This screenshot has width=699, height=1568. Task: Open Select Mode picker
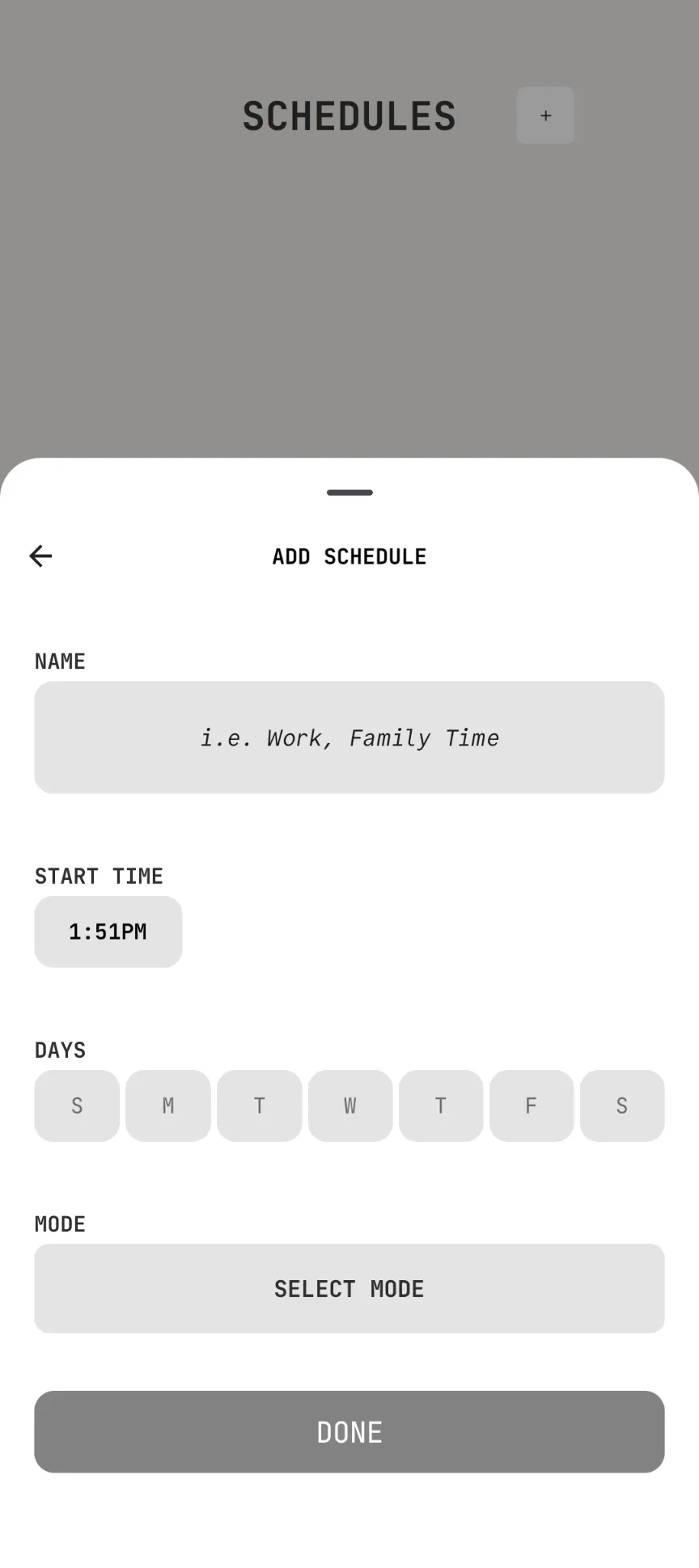click(x=349, y=1288)
